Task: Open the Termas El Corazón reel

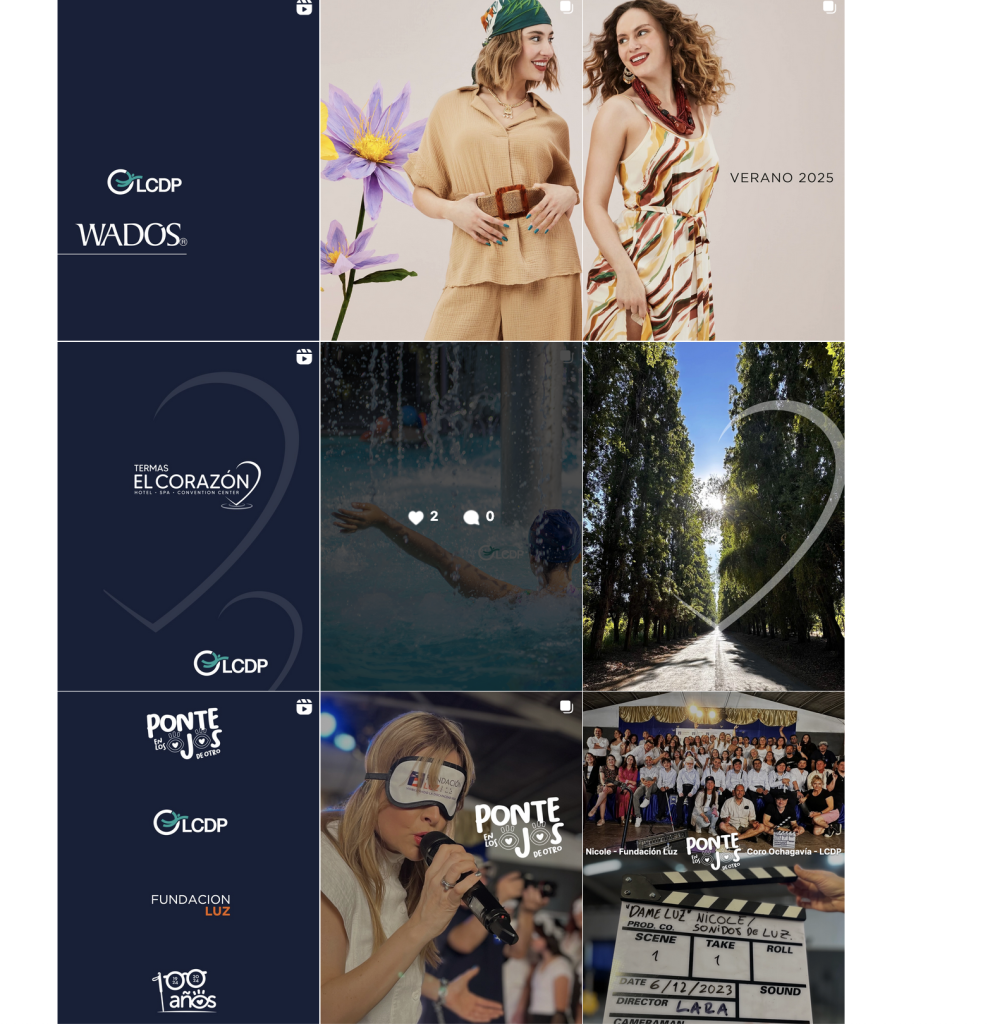Action: coord(188,516)
